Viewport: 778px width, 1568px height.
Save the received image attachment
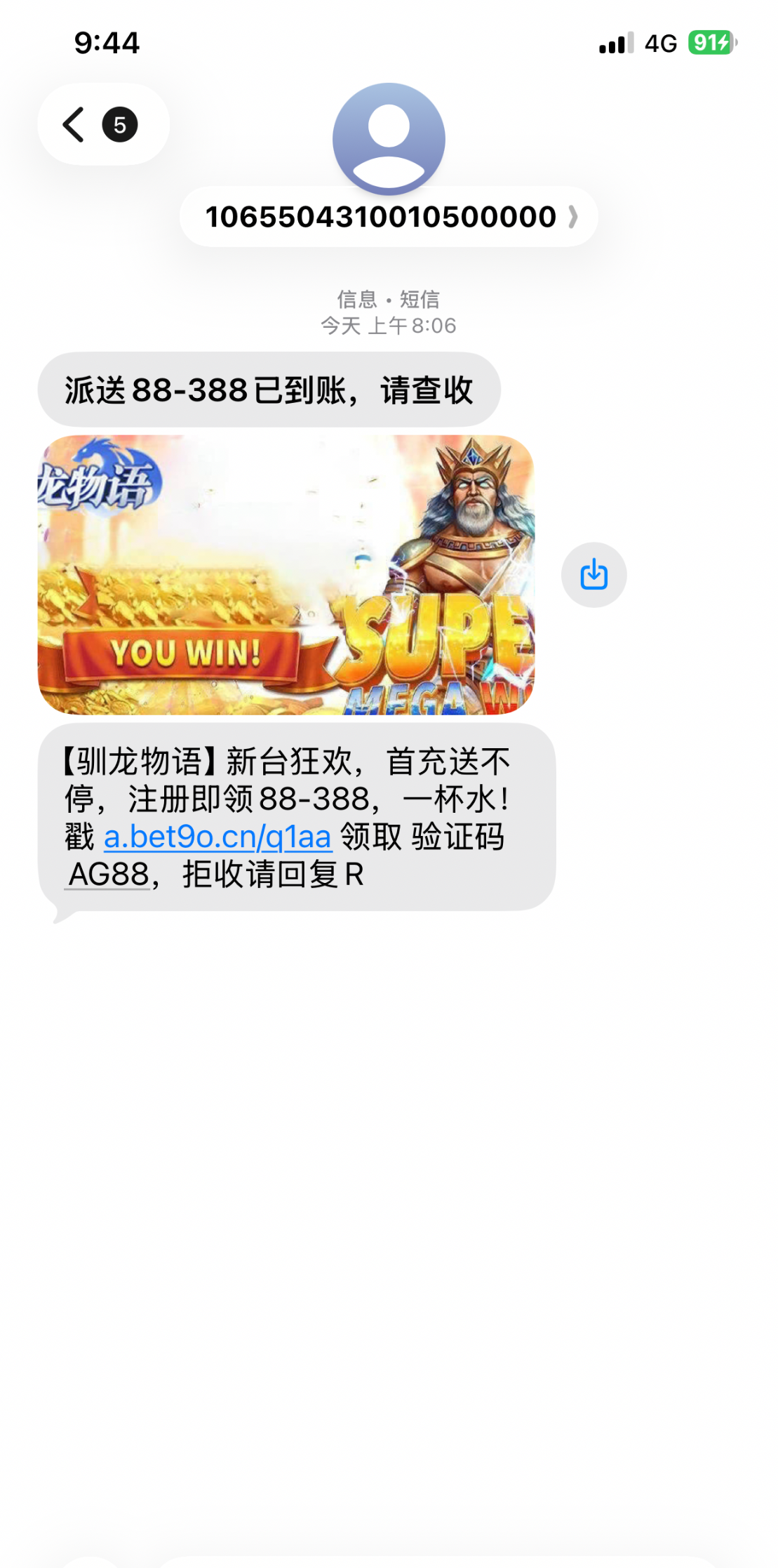[593, 575]
